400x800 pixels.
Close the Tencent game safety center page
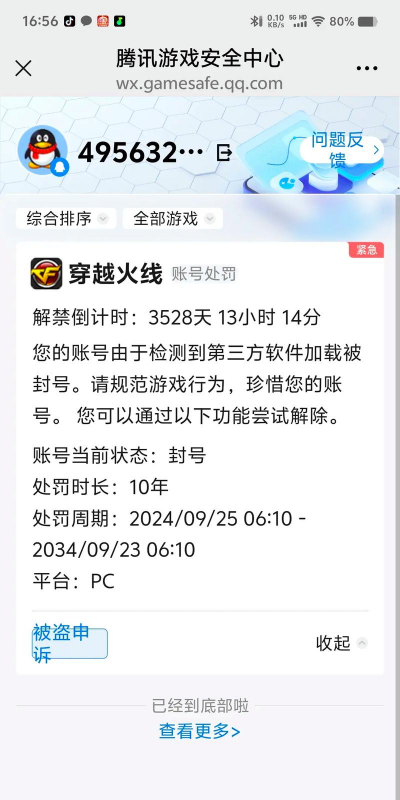pyautogui.click(x=23, y=68)
